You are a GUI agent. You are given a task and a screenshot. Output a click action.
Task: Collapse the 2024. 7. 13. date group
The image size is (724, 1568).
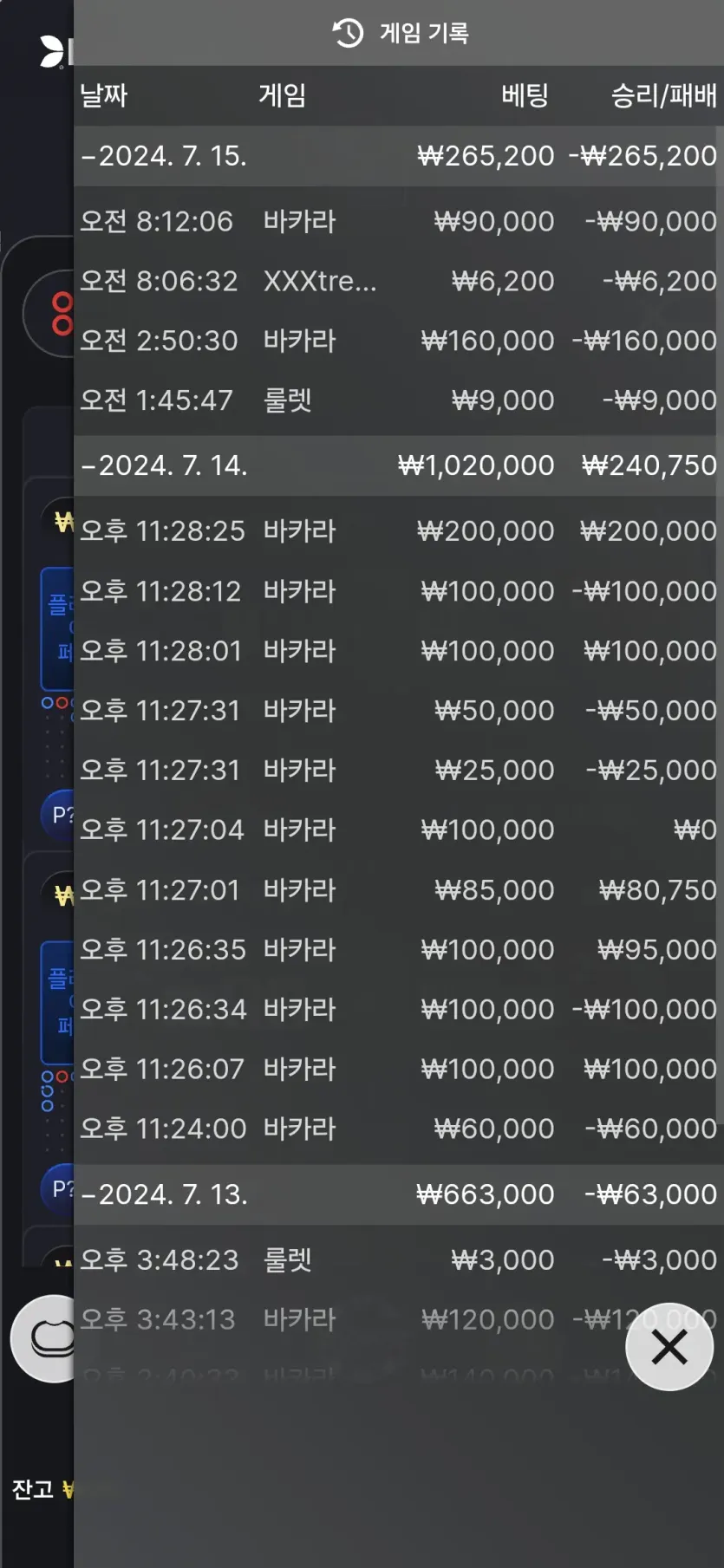399,1194
